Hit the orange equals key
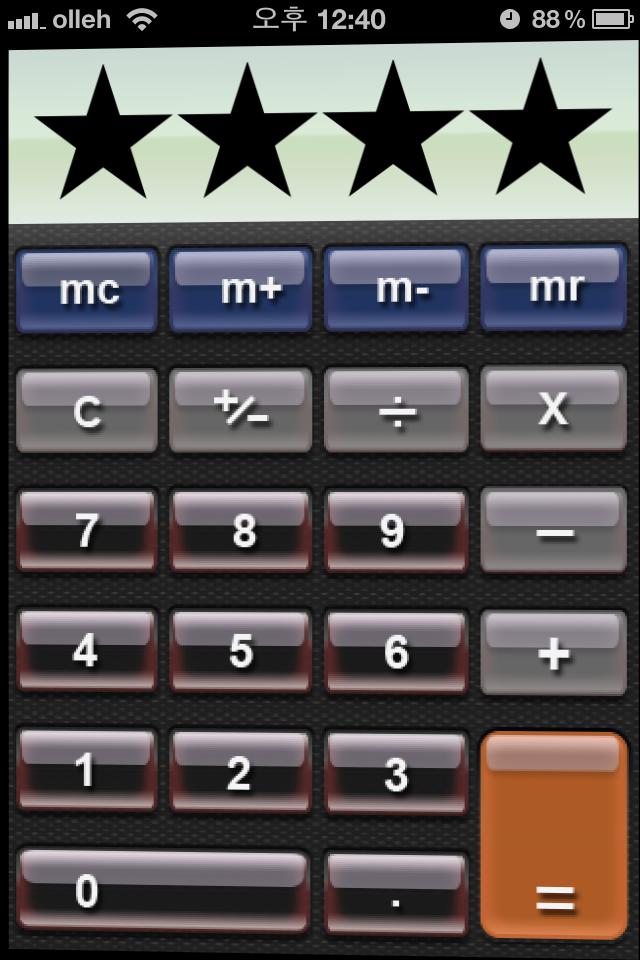The height and width of the screenshot is (960, 640). [x=554, y=835]
